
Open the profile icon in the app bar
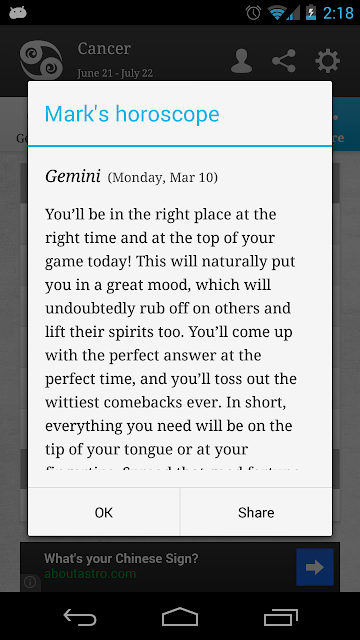(x=241, y=61)
